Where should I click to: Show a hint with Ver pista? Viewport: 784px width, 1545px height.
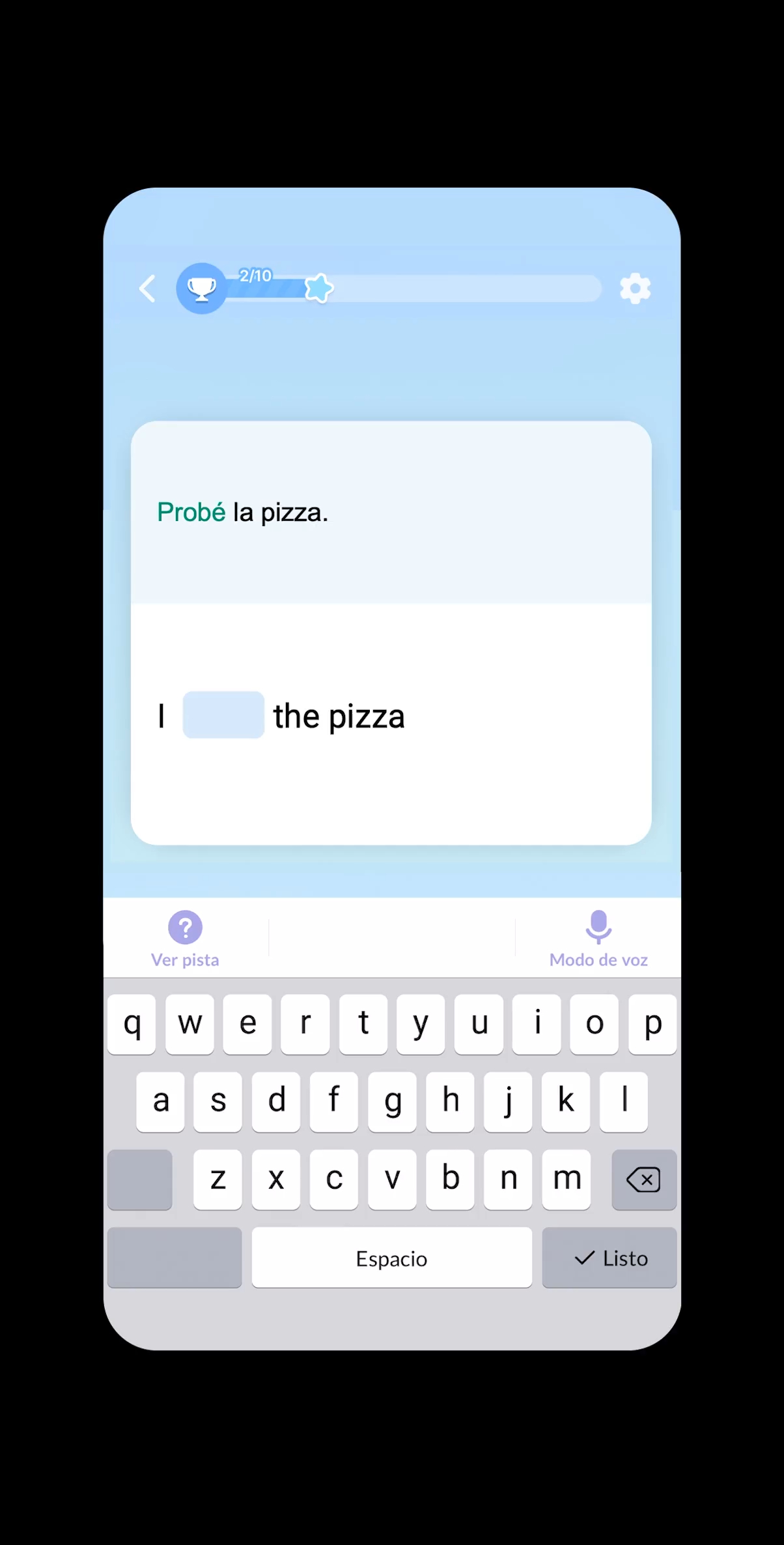click(185, 939)
